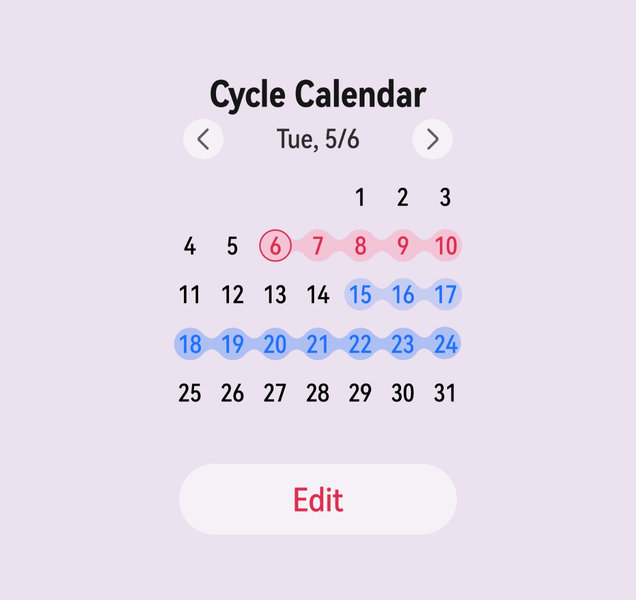Tap the Edit button
The image size is (636, 600).
pos(318,499)
